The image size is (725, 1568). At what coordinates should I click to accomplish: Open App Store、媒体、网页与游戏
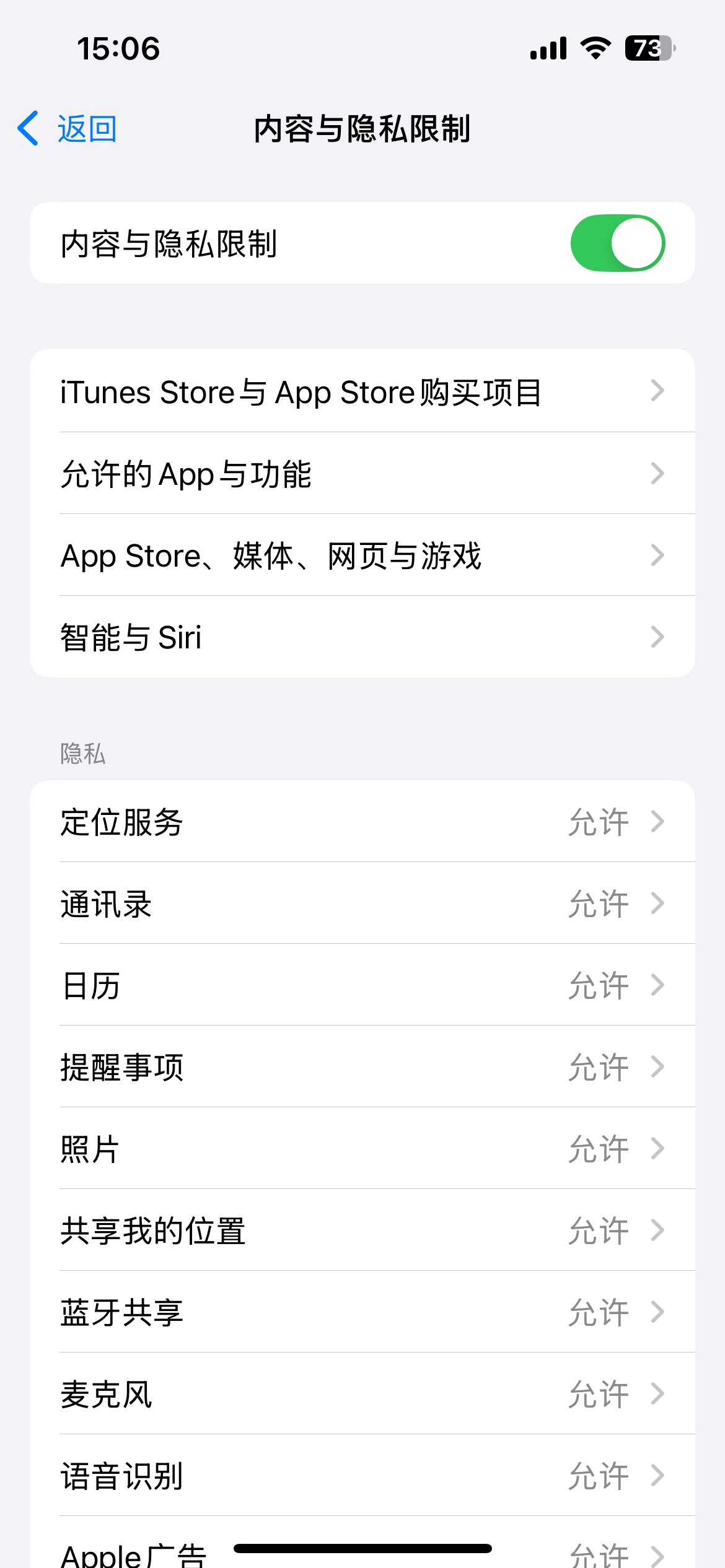[x=362, y=555]
